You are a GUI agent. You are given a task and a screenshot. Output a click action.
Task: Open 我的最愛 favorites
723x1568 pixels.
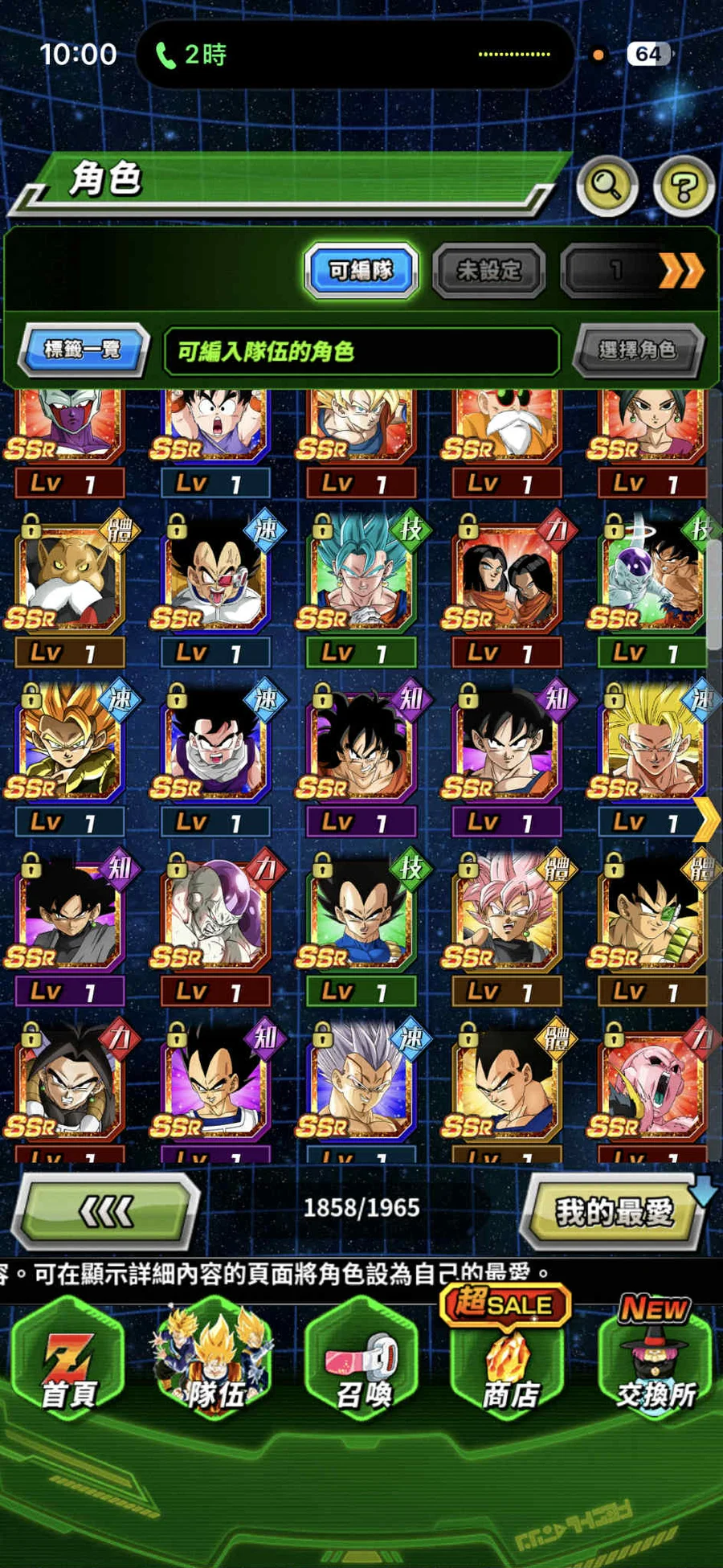614,1211
